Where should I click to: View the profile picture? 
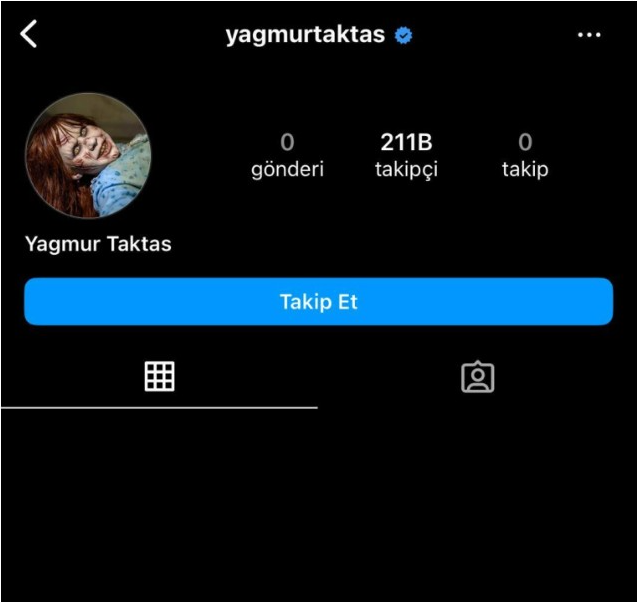pyautogui.click(x=88, y=155)
